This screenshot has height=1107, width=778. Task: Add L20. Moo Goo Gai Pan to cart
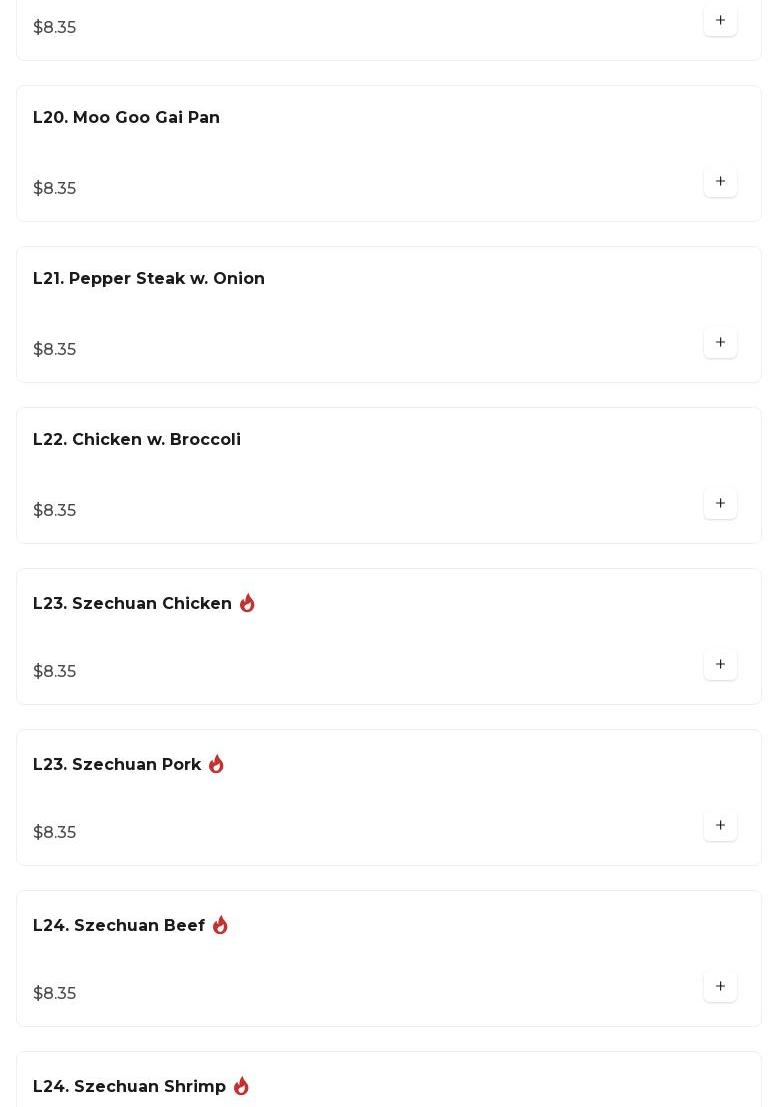click(x=720, y=182)
